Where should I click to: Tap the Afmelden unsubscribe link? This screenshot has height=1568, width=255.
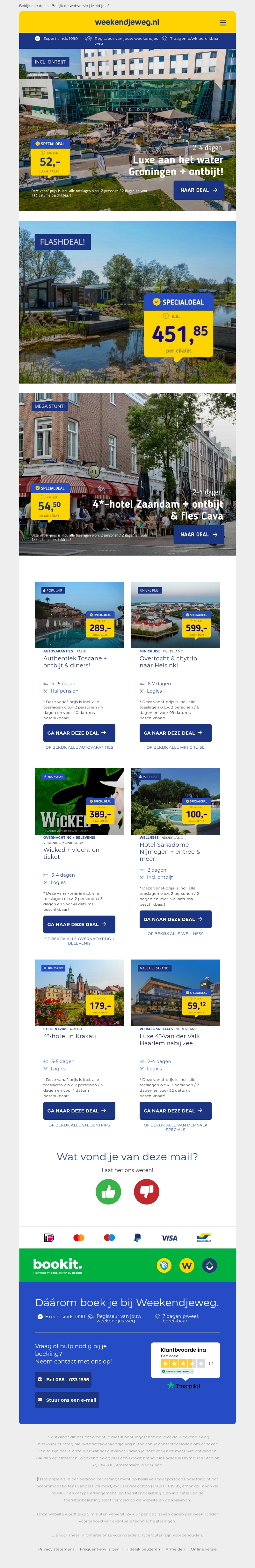coord(175,1549)
